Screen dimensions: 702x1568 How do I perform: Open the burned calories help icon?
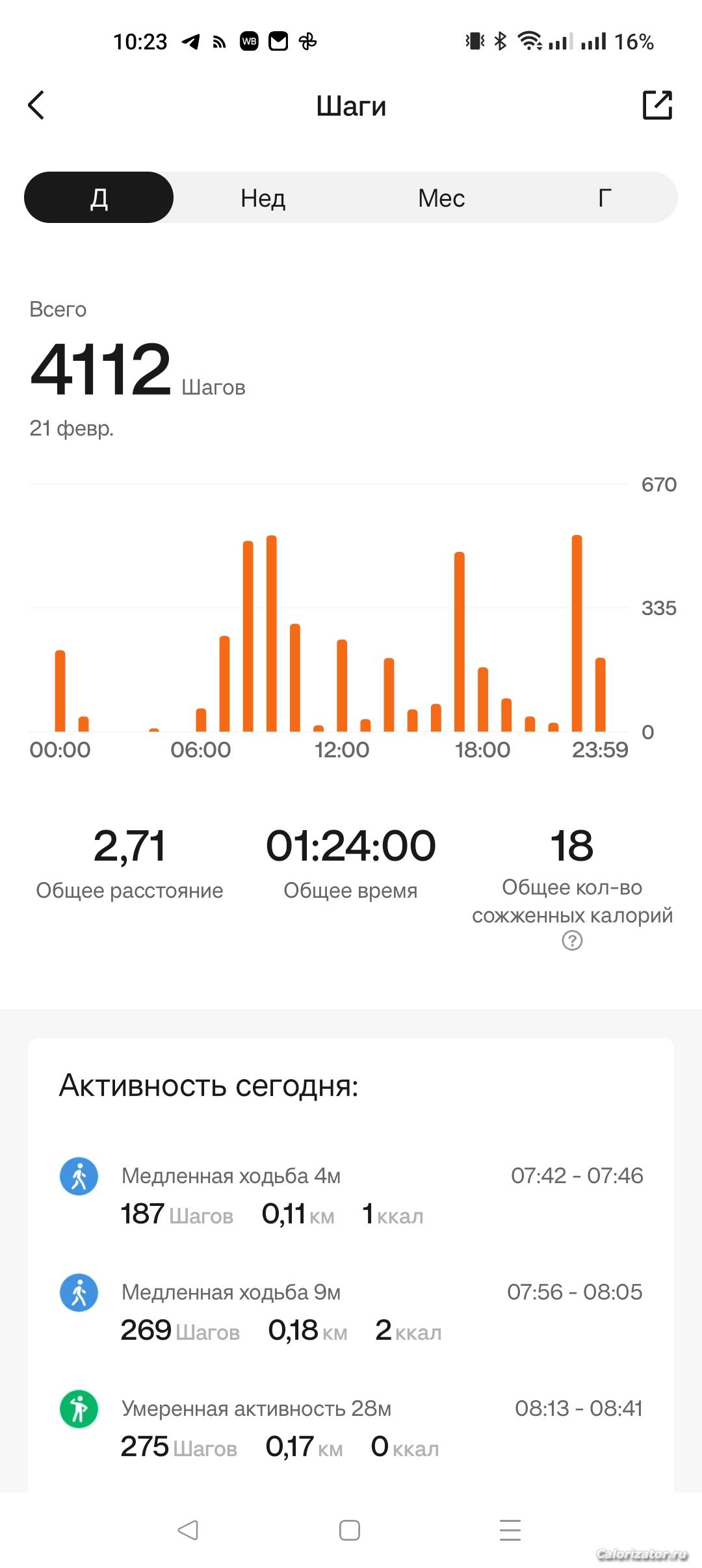click(x=572, y=941)
